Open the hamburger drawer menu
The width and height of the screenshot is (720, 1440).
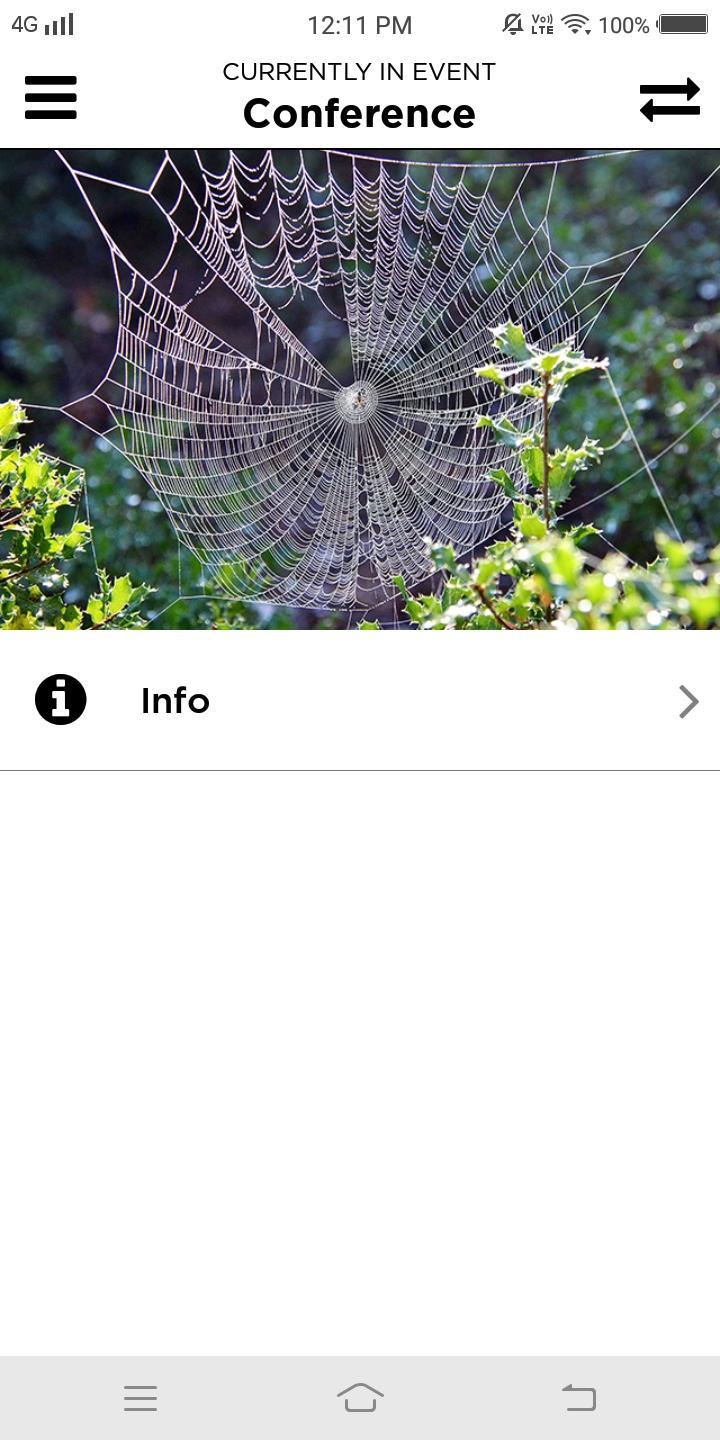click(51, 98)
